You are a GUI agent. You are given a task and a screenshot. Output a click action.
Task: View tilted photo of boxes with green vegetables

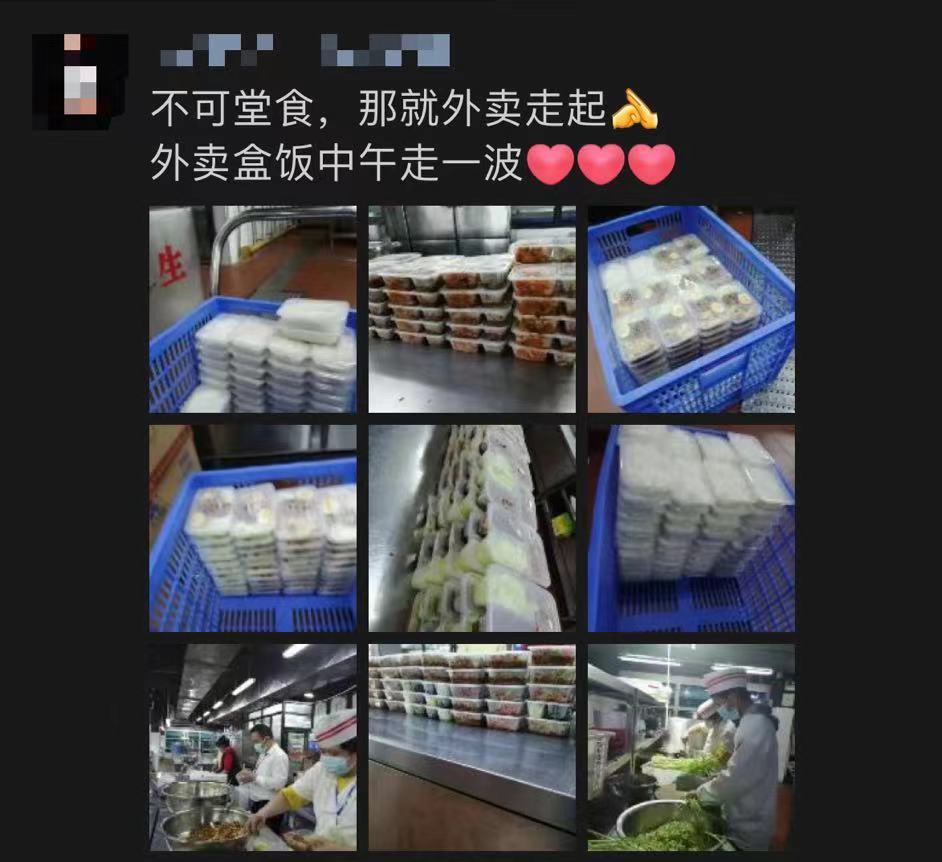471,528
